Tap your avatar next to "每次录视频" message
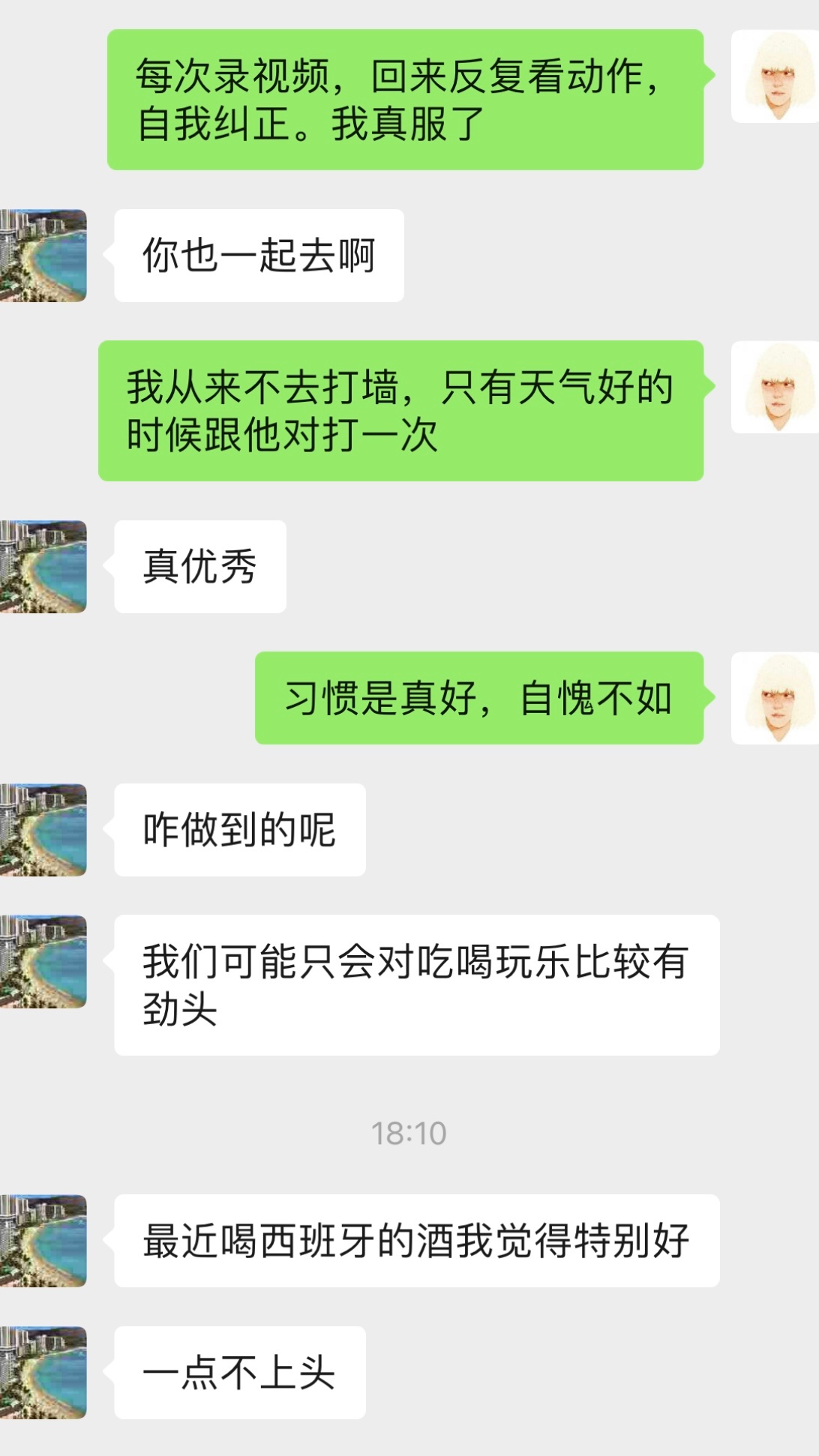 point(775,76)
